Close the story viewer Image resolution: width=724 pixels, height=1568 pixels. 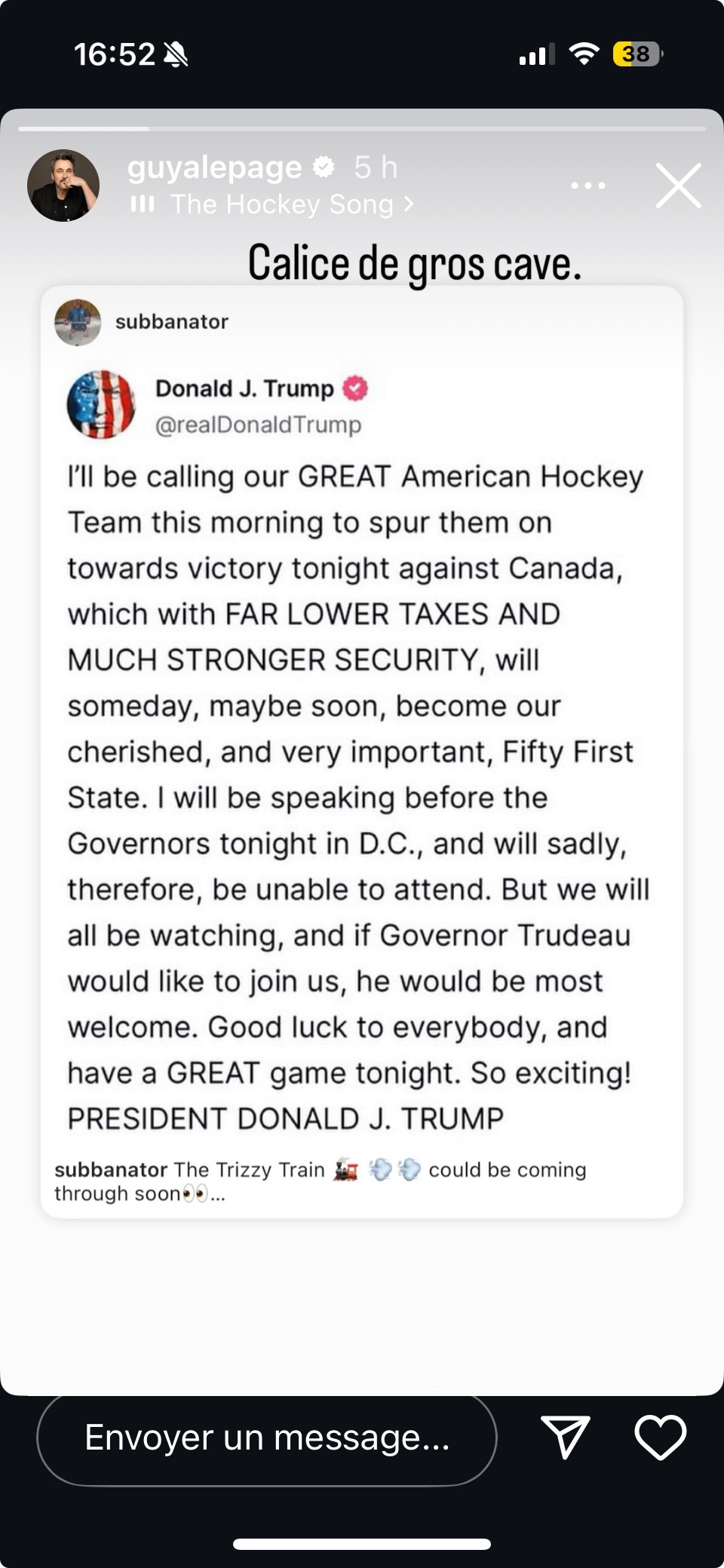[679, 186]
